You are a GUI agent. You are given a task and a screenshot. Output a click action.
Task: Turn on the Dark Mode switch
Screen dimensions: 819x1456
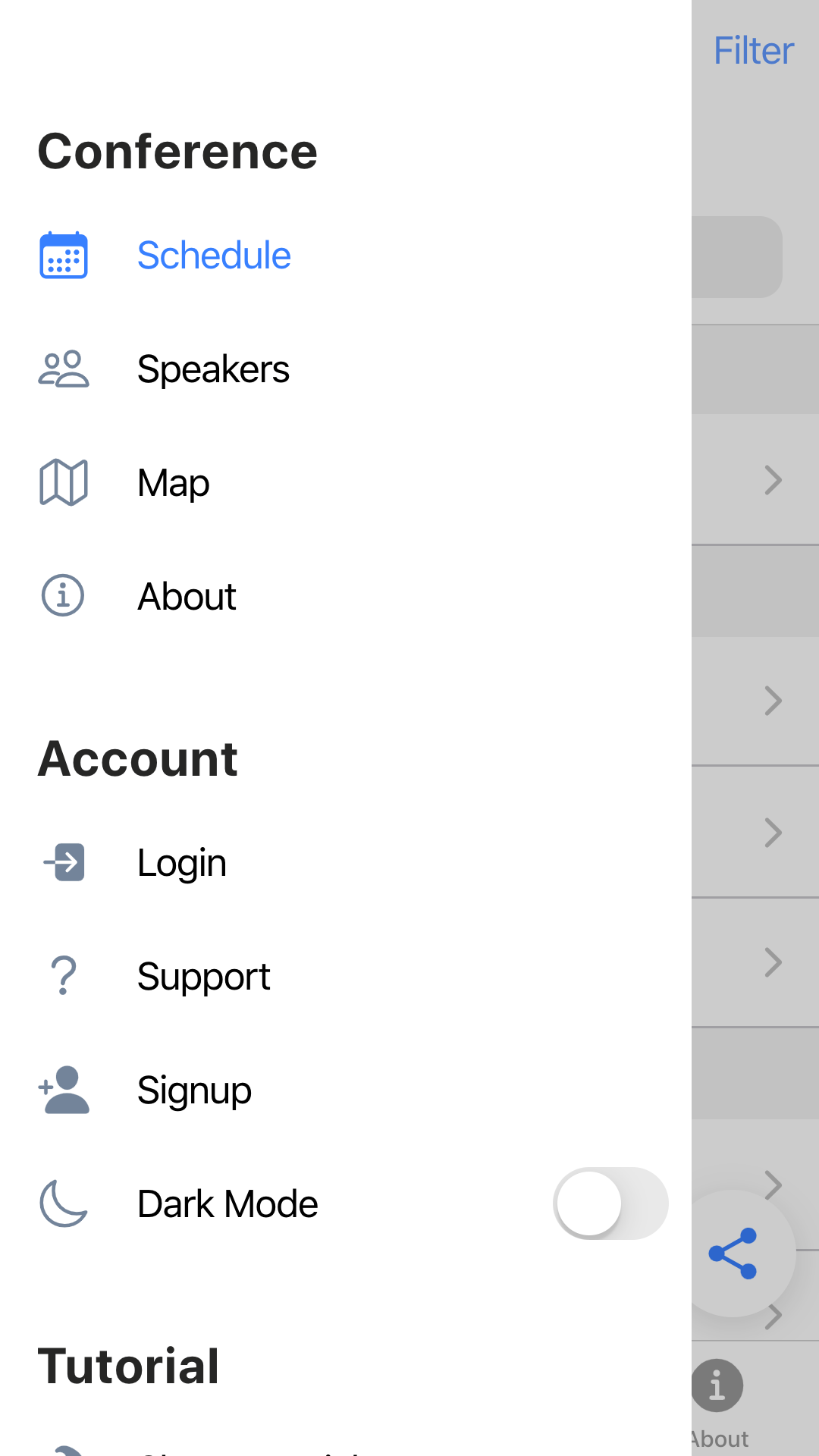(610, 1203)
